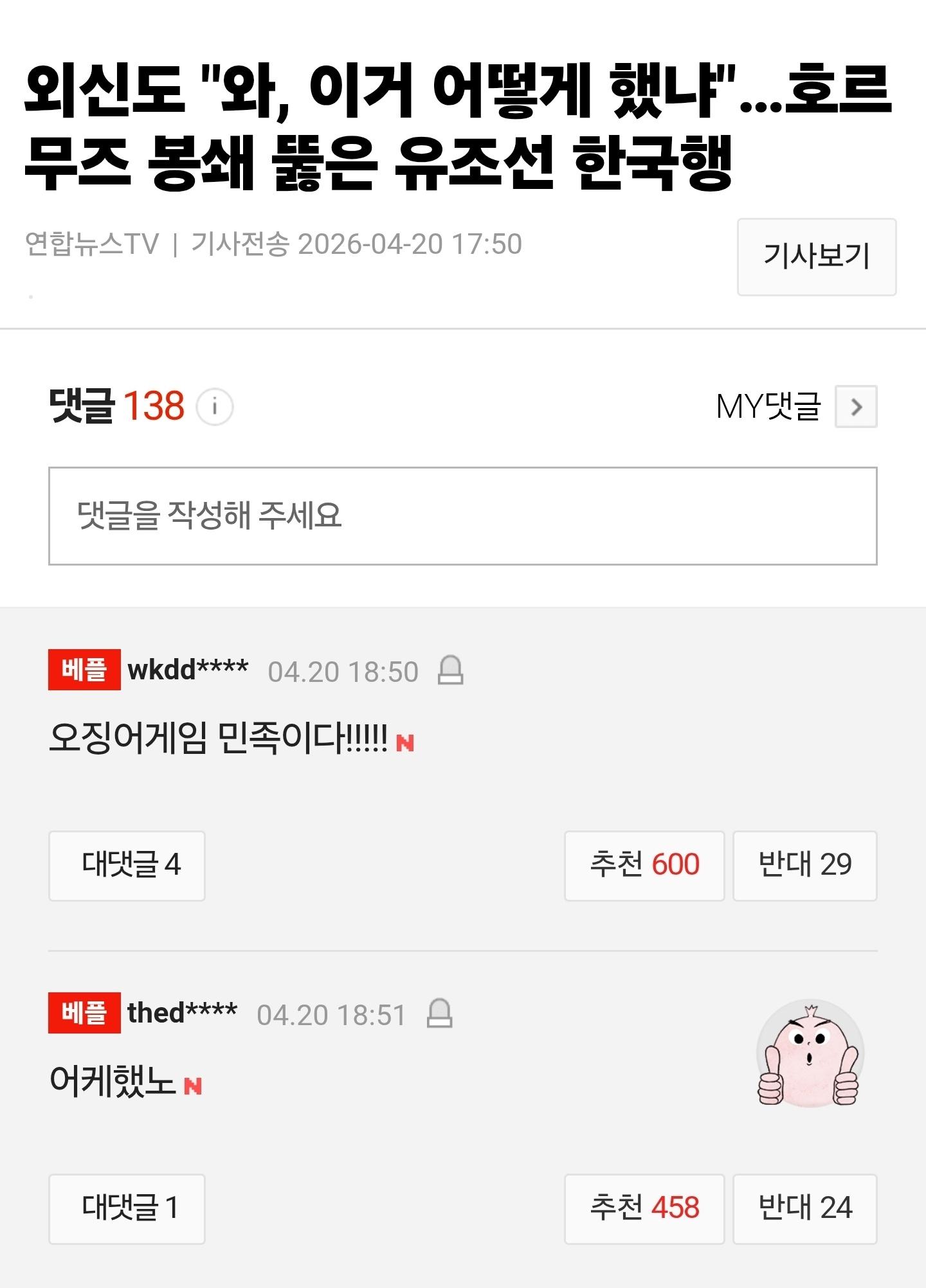Report wkdd****'s comment with siren icon
The width and height of the screenshot is (926, 1288).
(x=450, y=671)
